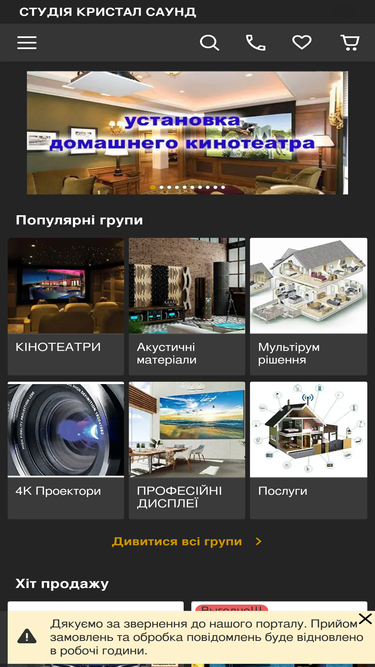Tap Дивитися всі групи link
Image resolution: width=375 pixels, height=667 pixels.
click(x=187, y=542)
